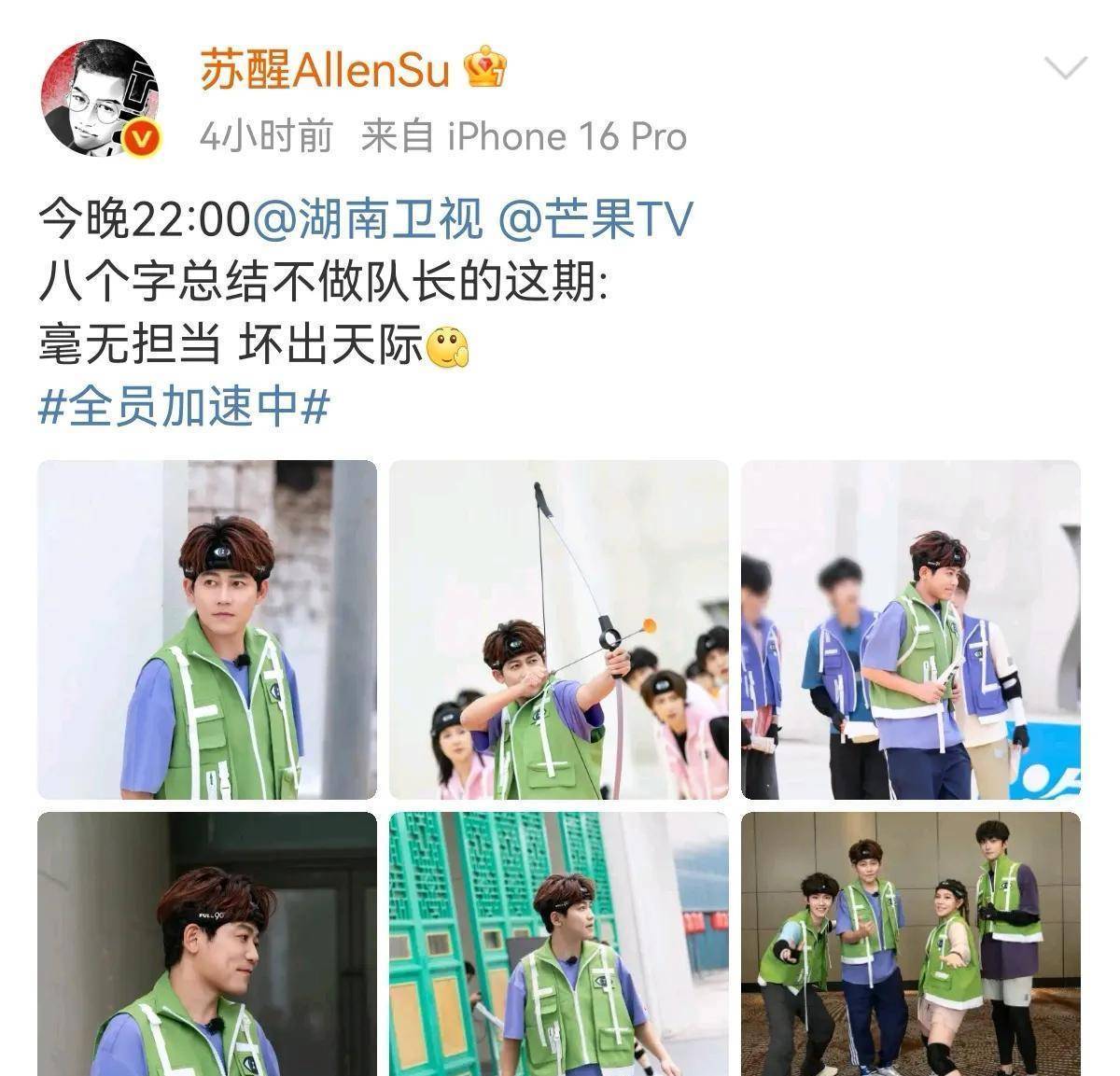Open the close-up side glance photo
The width and height of the screenshot is (1120, 1076).
(207, 943)
